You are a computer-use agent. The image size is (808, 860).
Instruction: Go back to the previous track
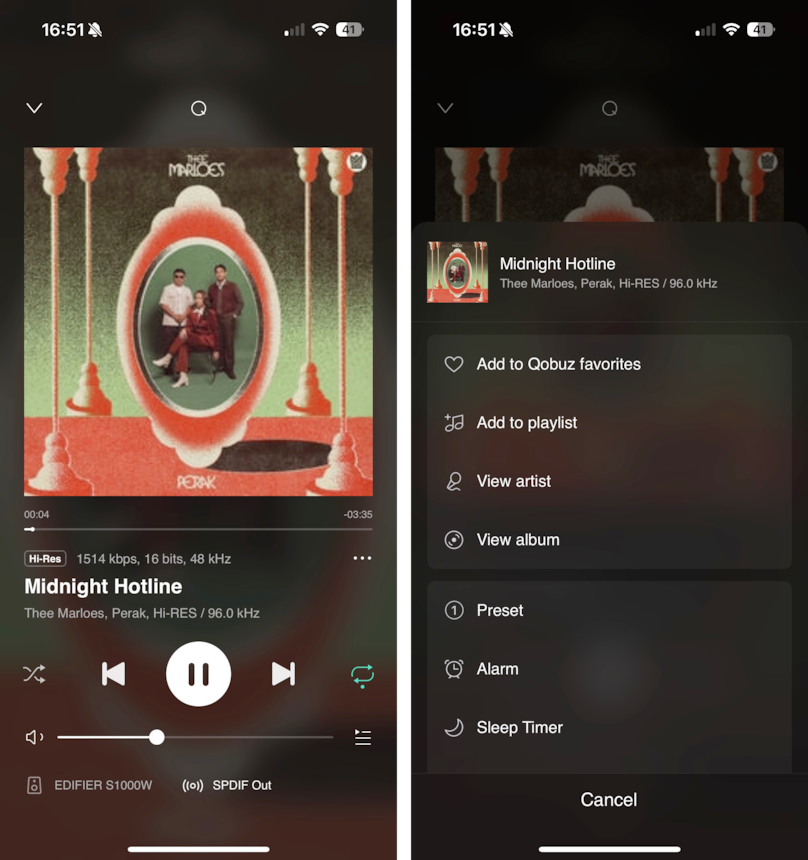[114, 674]
